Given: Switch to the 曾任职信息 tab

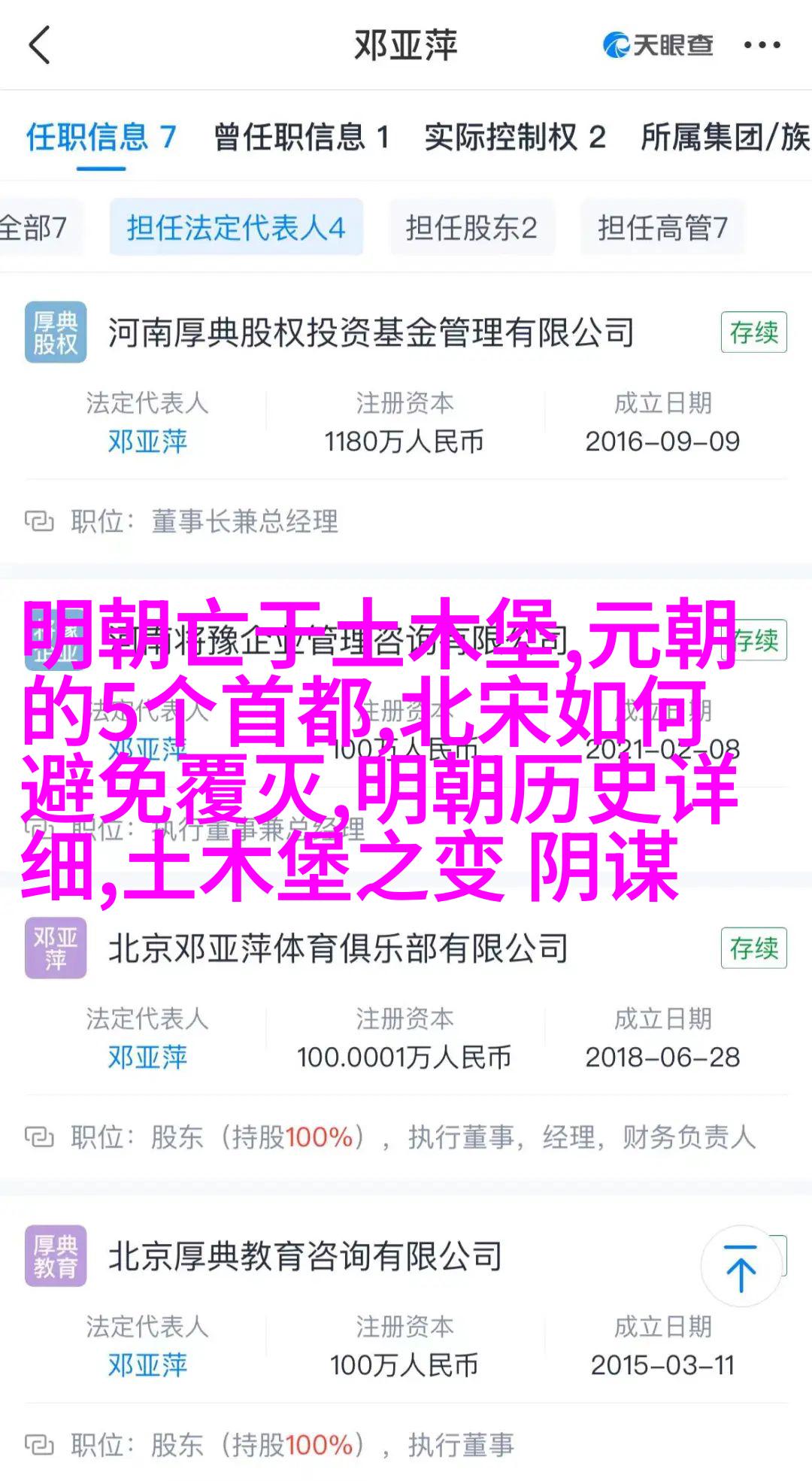Looking at the screenshot, I should pyautogui.click(x=301, y=138).
